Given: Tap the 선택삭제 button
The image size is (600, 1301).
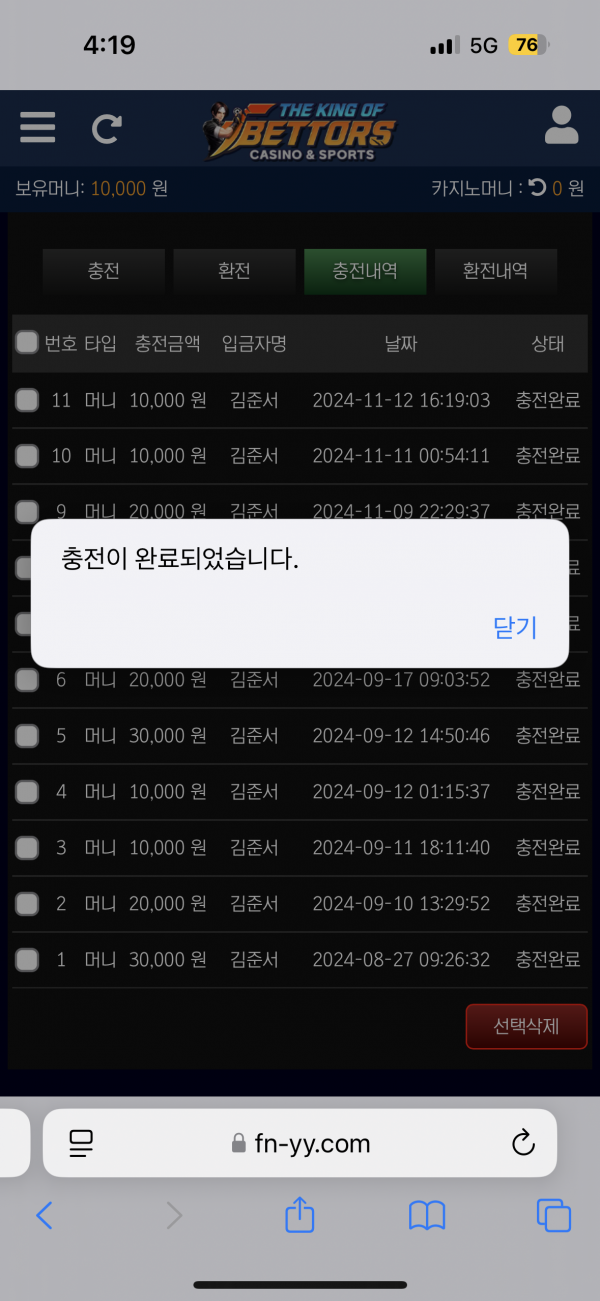Looking at the screenshot, I should click(526, 1026).
